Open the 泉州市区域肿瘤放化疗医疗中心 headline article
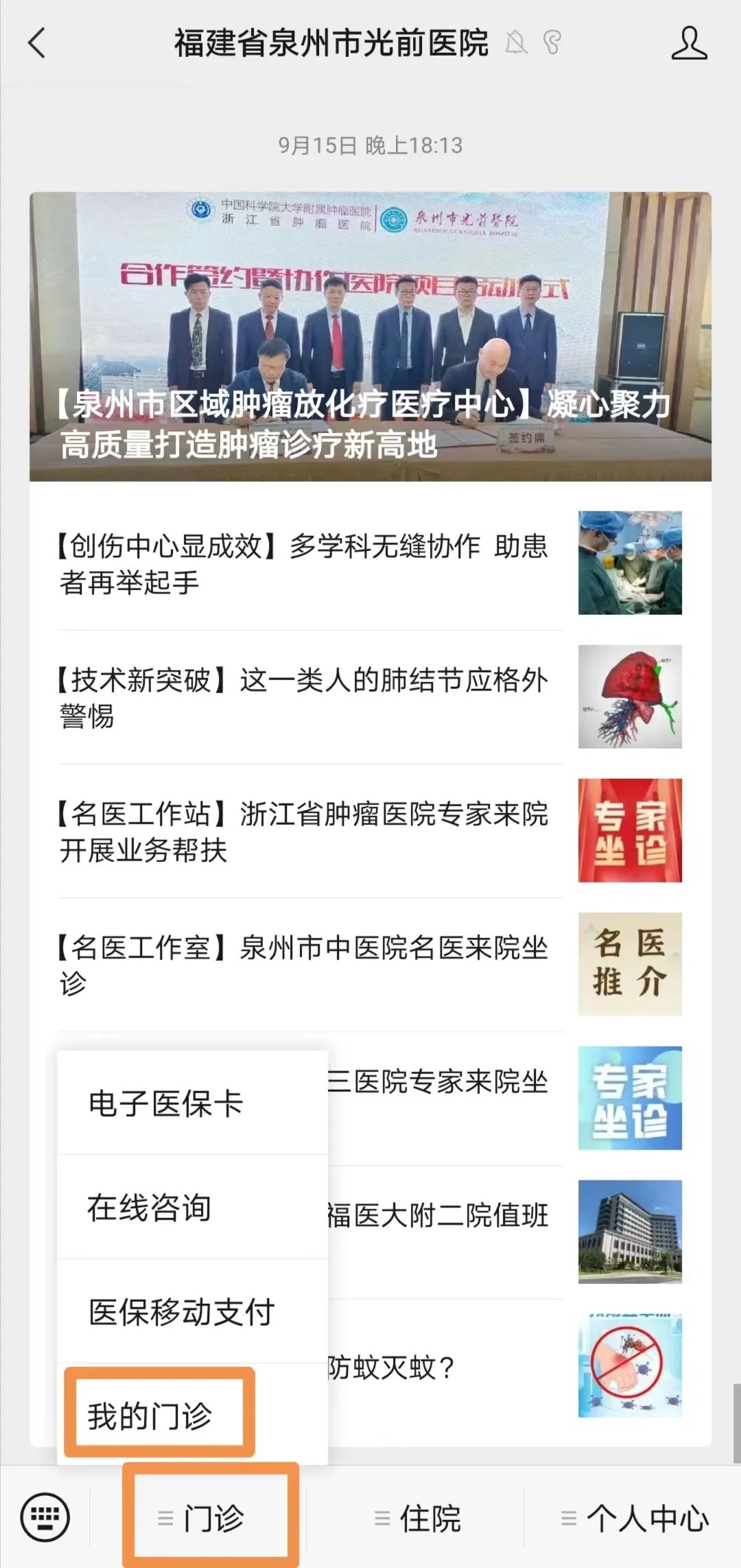Screen dimensions: 741x1568 (370, 336)
